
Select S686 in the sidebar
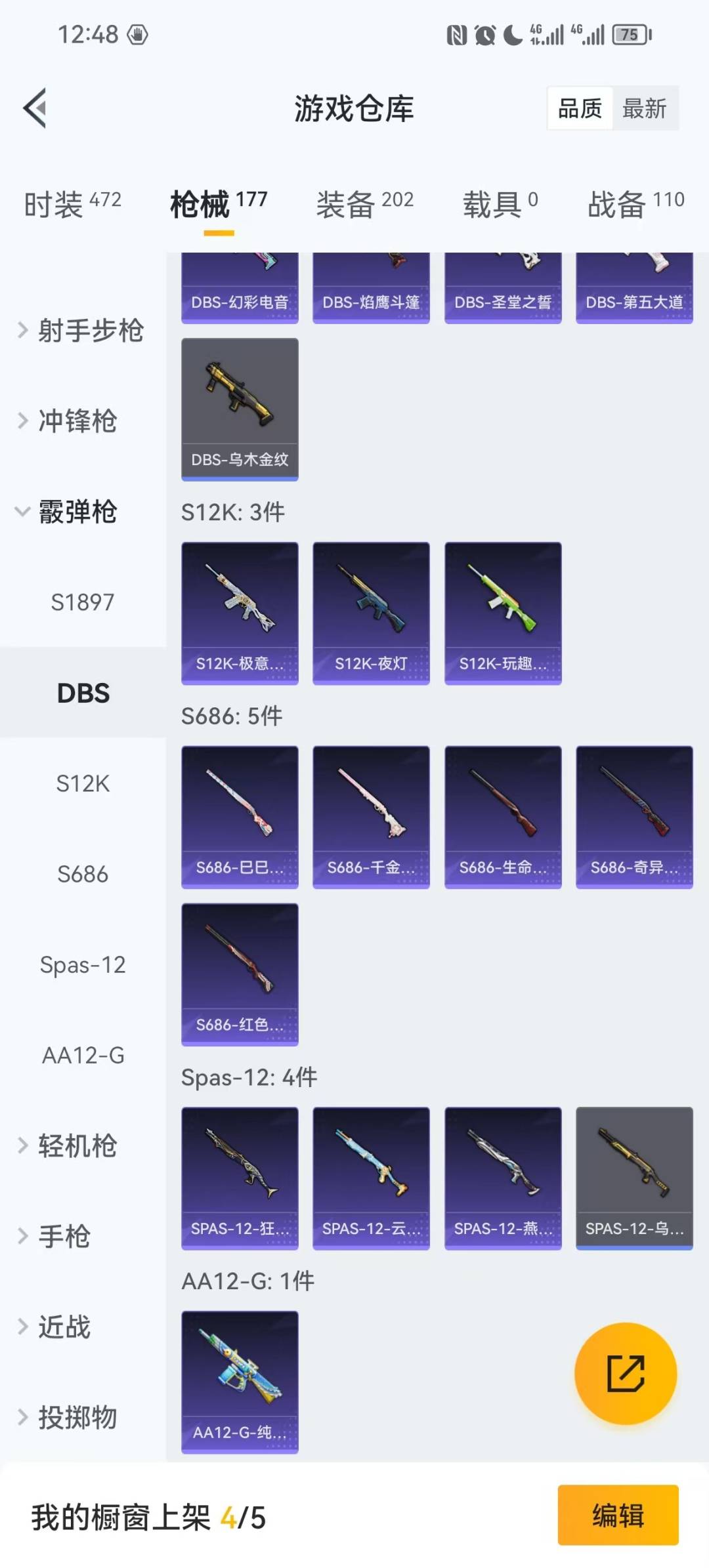[x=83, y=874]
